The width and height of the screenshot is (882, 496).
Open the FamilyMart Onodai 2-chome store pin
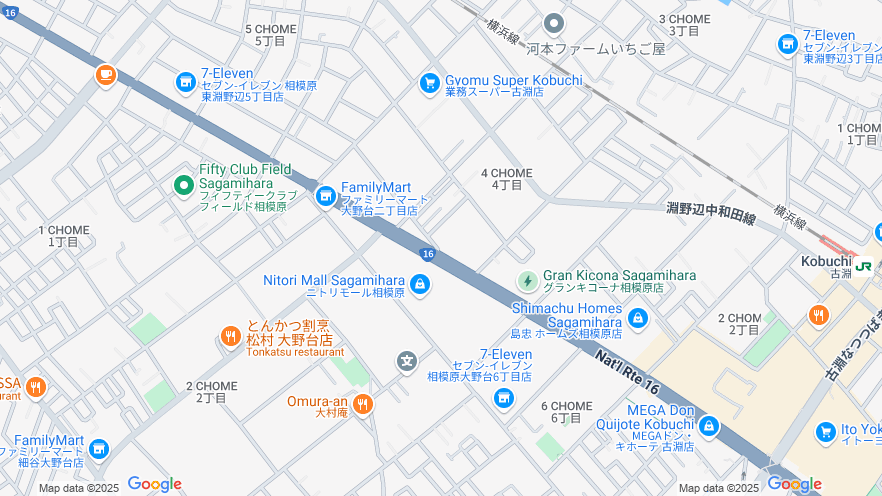325,197
